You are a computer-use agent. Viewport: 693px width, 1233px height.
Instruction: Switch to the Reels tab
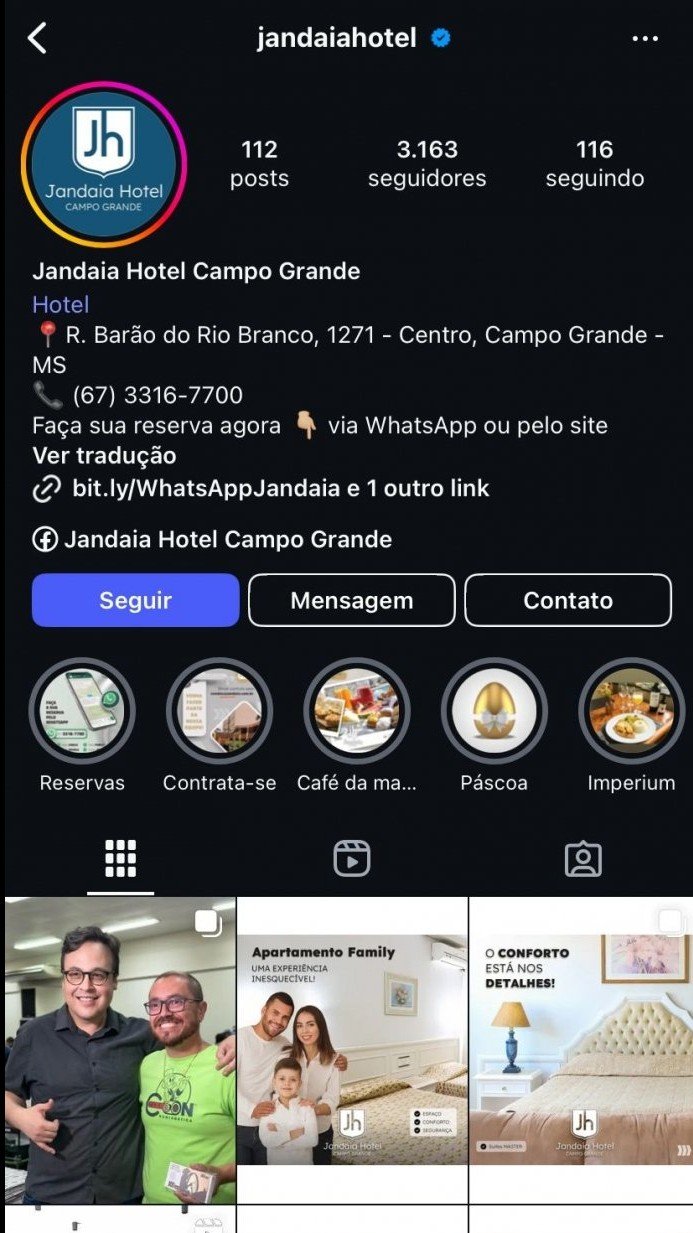click(x=351, y=858)
